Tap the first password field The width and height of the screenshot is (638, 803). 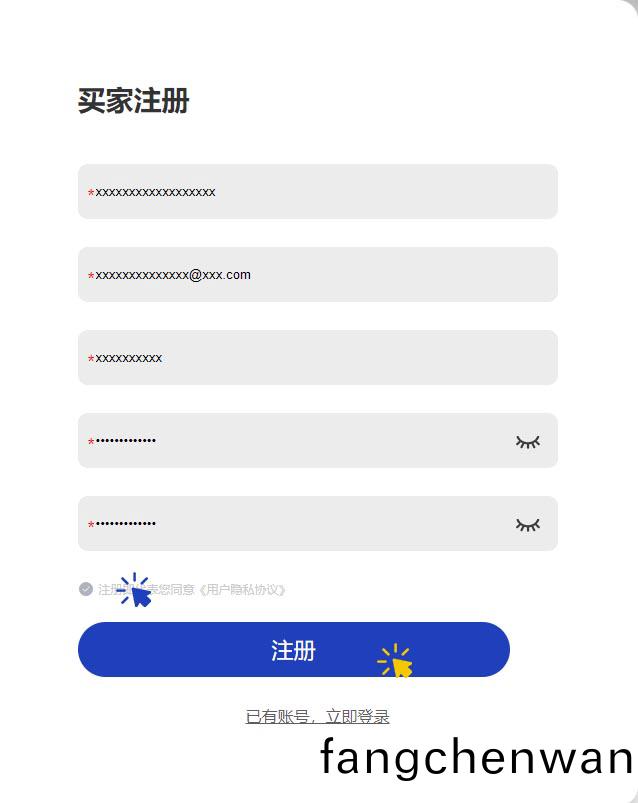[300, 441]
